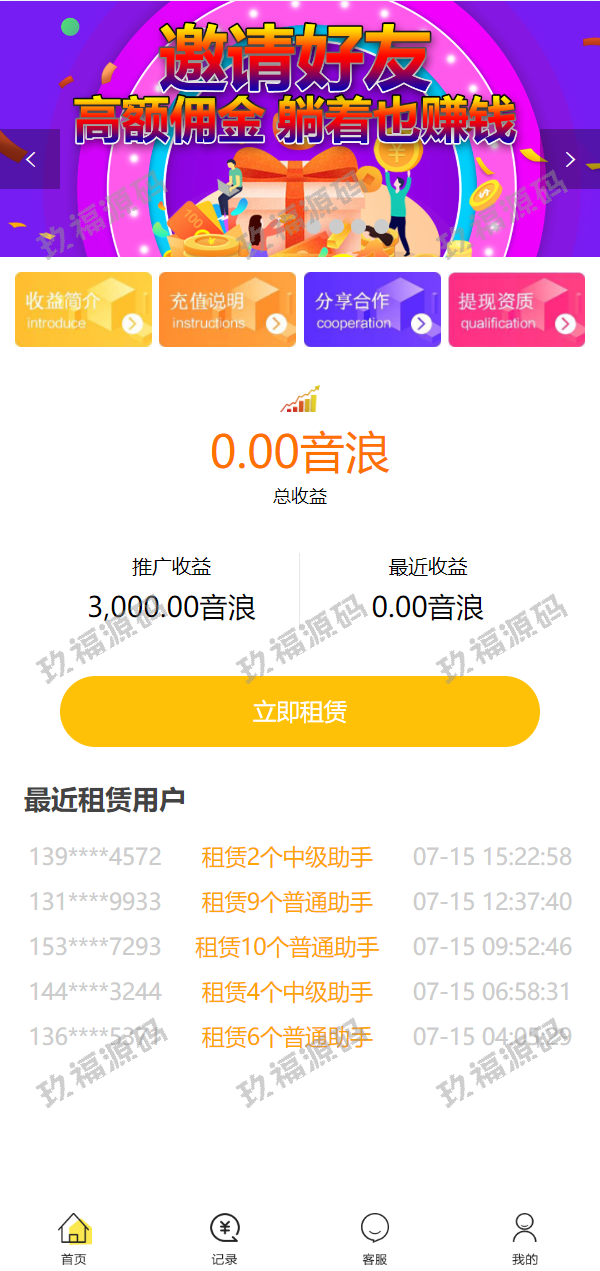Open the invite friends banner
The height and width of the screenshot is (1271, 600).
[300, 100]
